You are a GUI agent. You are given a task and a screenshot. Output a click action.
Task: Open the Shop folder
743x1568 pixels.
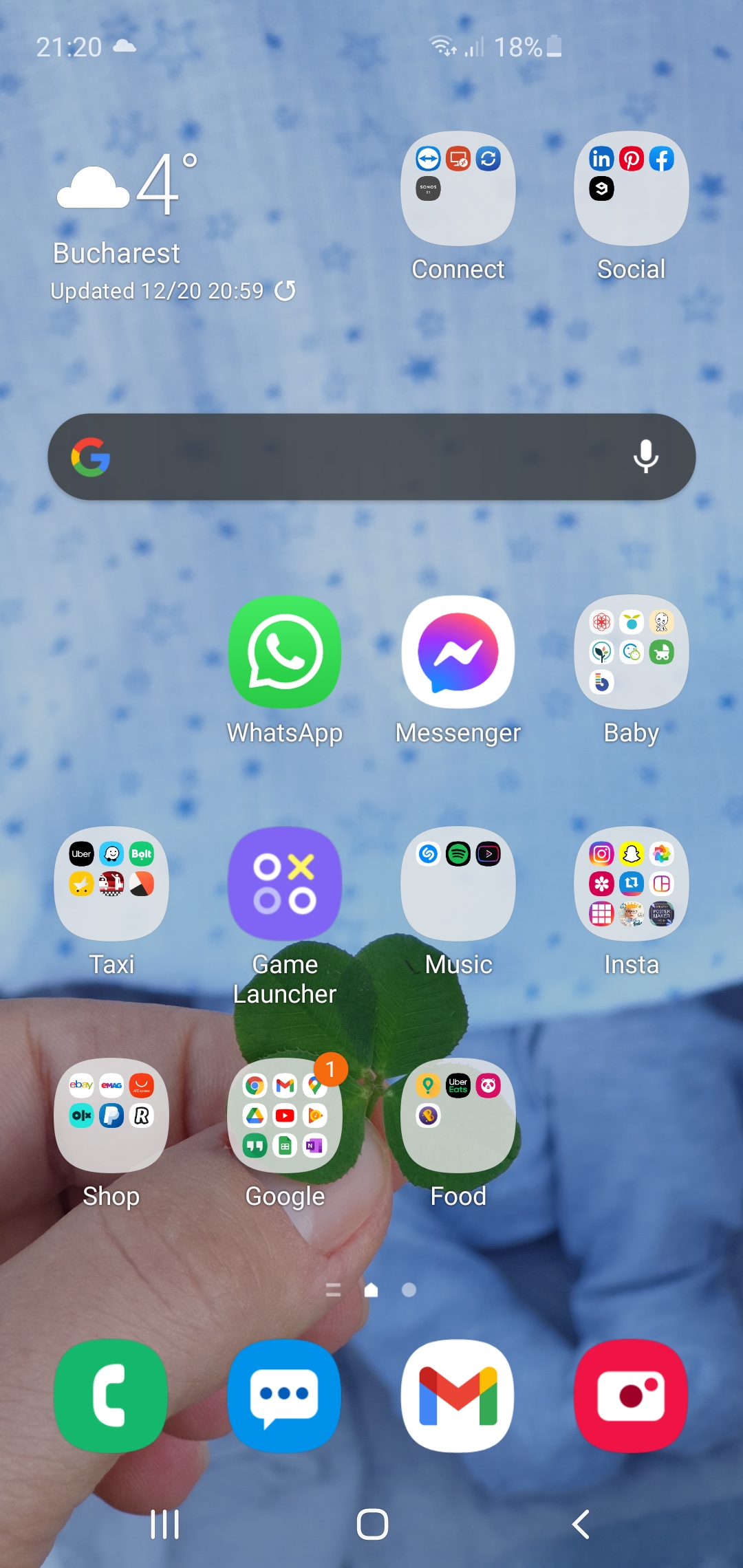click(x=111, y=1115)
